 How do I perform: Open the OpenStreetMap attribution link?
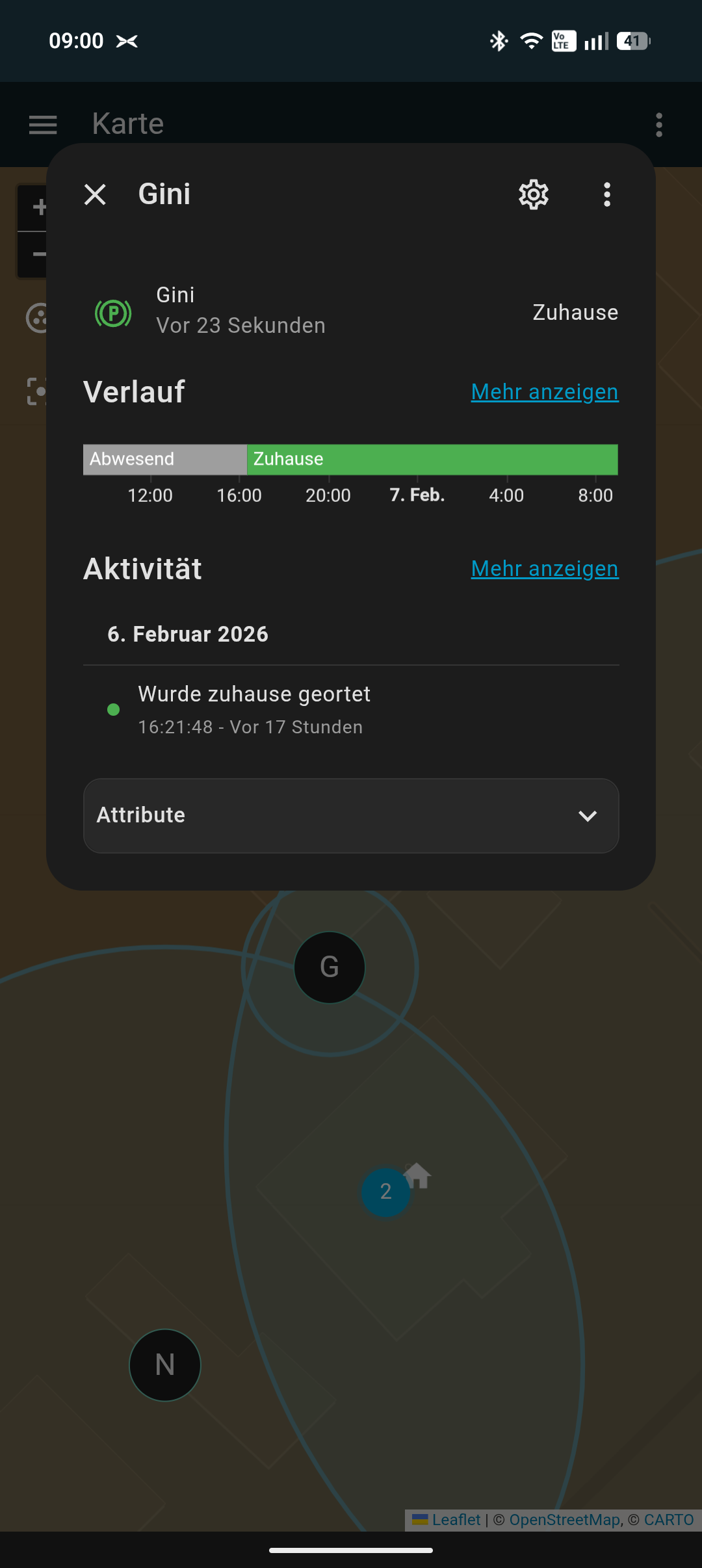click(x=564, y=1520)
